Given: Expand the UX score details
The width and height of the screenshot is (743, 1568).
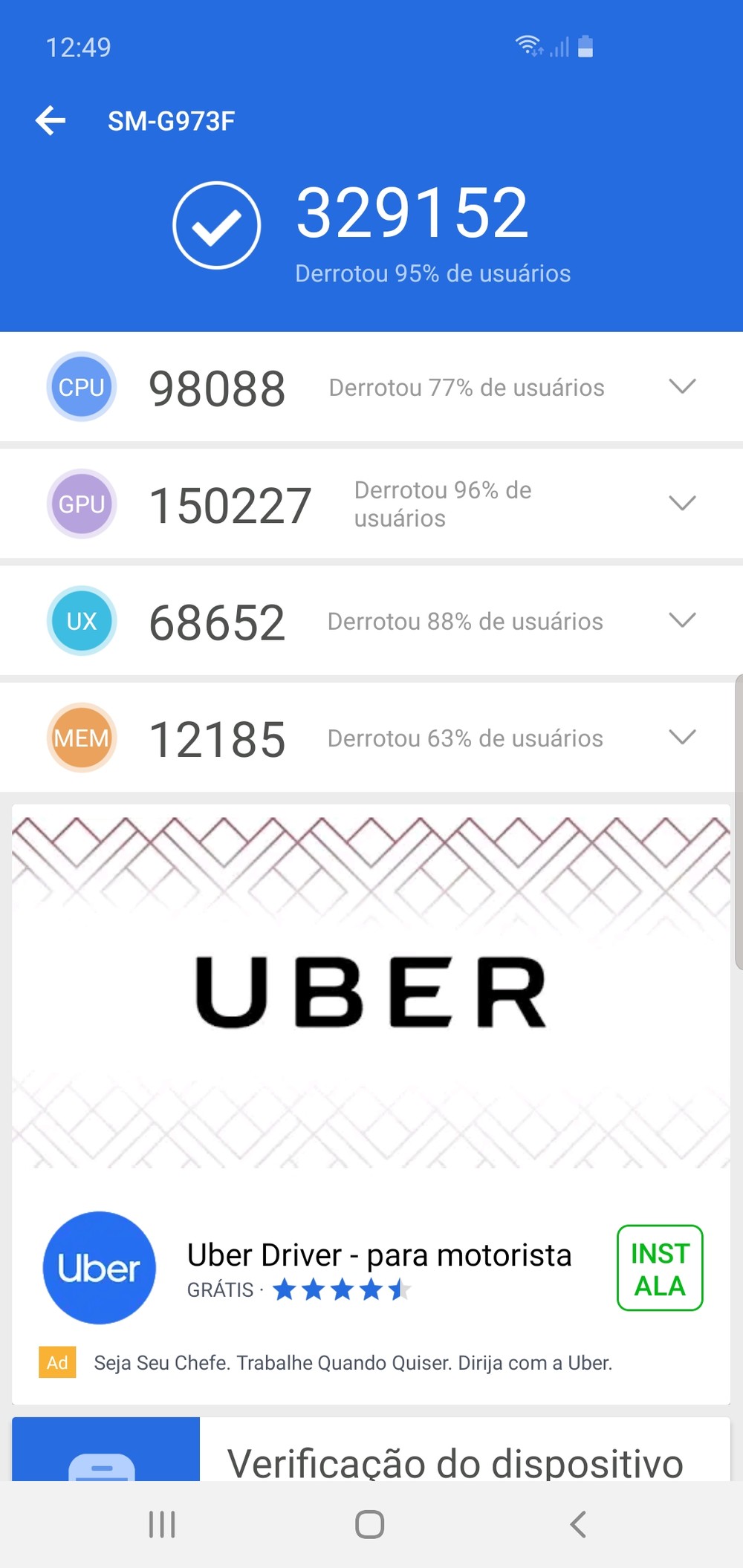Looking at the screenshot, I should pos(681,620).
